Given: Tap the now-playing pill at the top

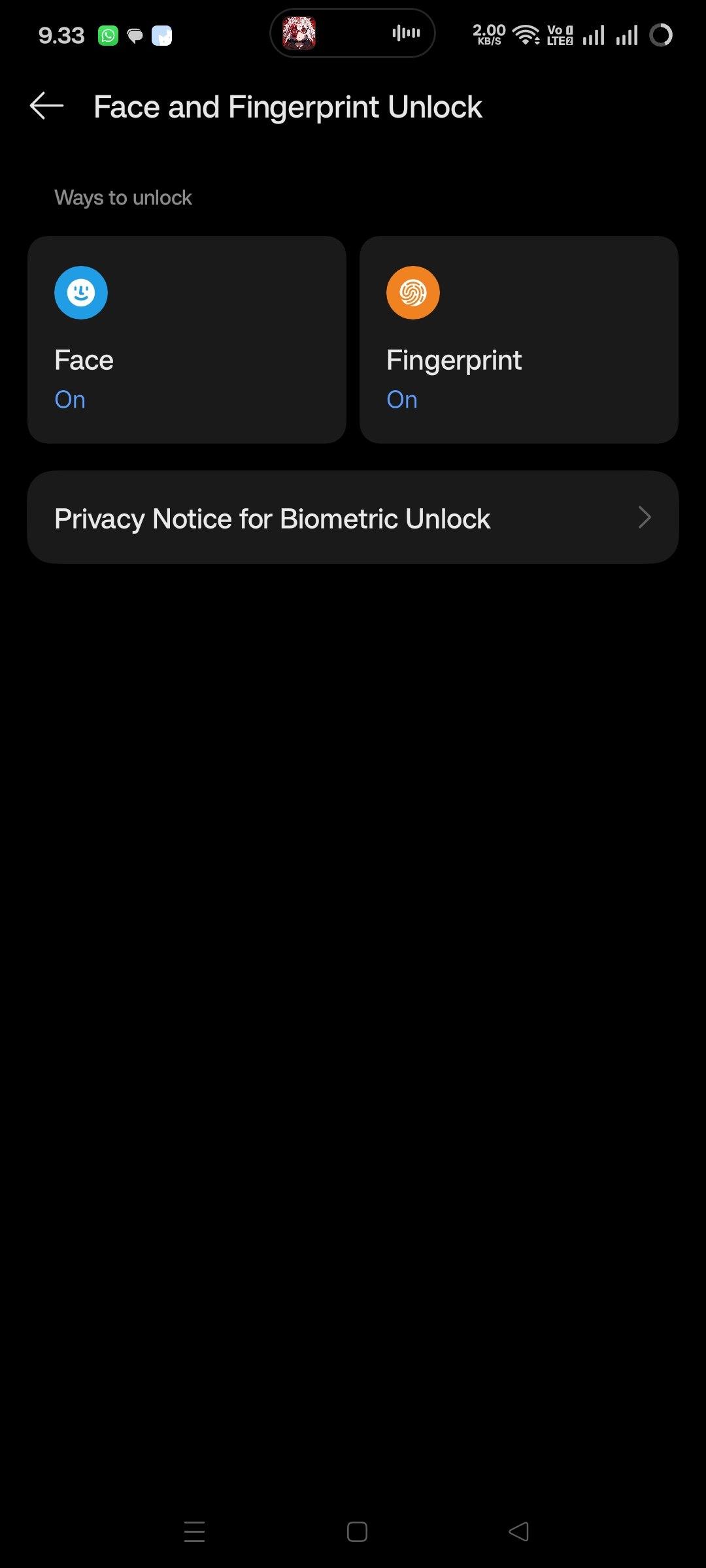Looking at the screenshot, I should point(353,33).
